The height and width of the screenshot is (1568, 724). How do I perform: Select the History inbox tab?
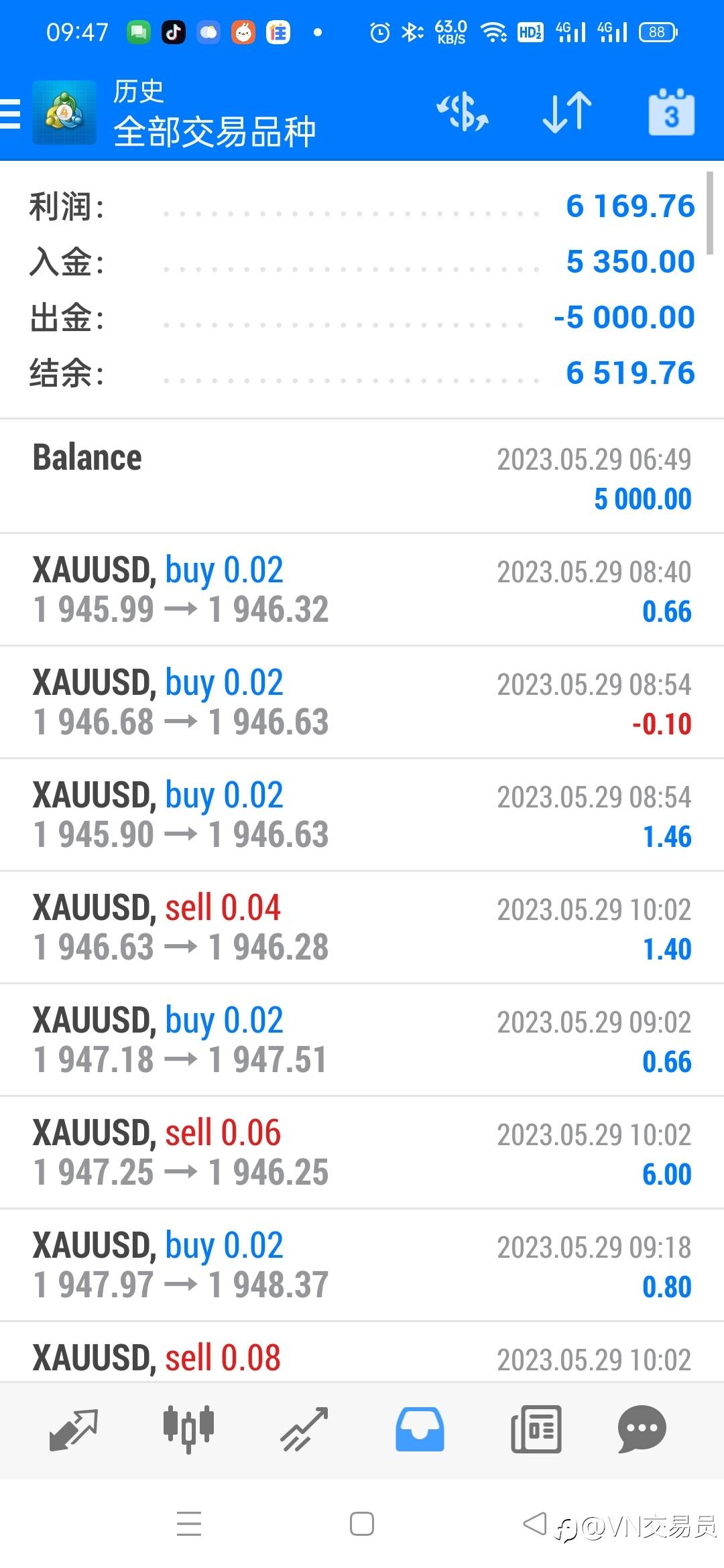(x=420, y=1429)
